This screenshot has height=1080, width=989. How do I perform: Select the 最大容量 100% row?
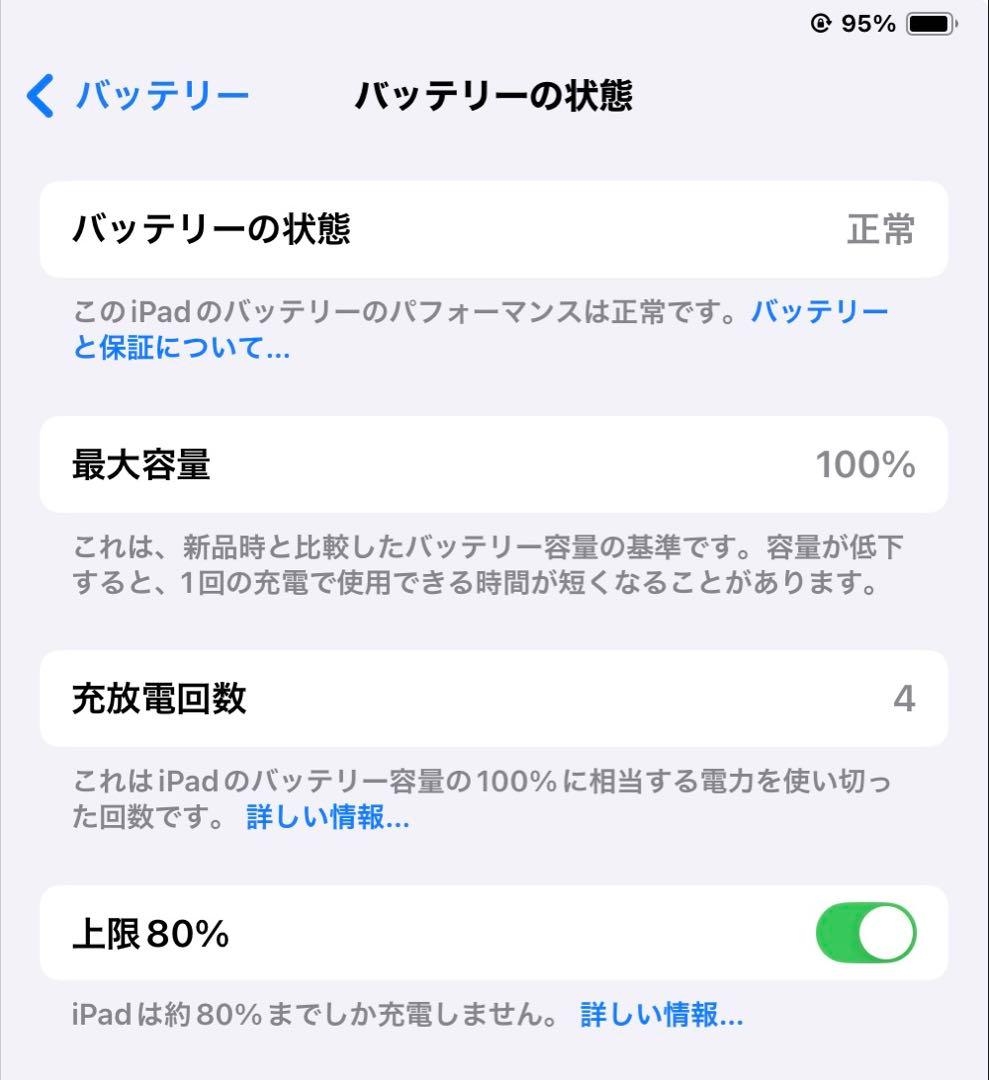tap(494, 464)
